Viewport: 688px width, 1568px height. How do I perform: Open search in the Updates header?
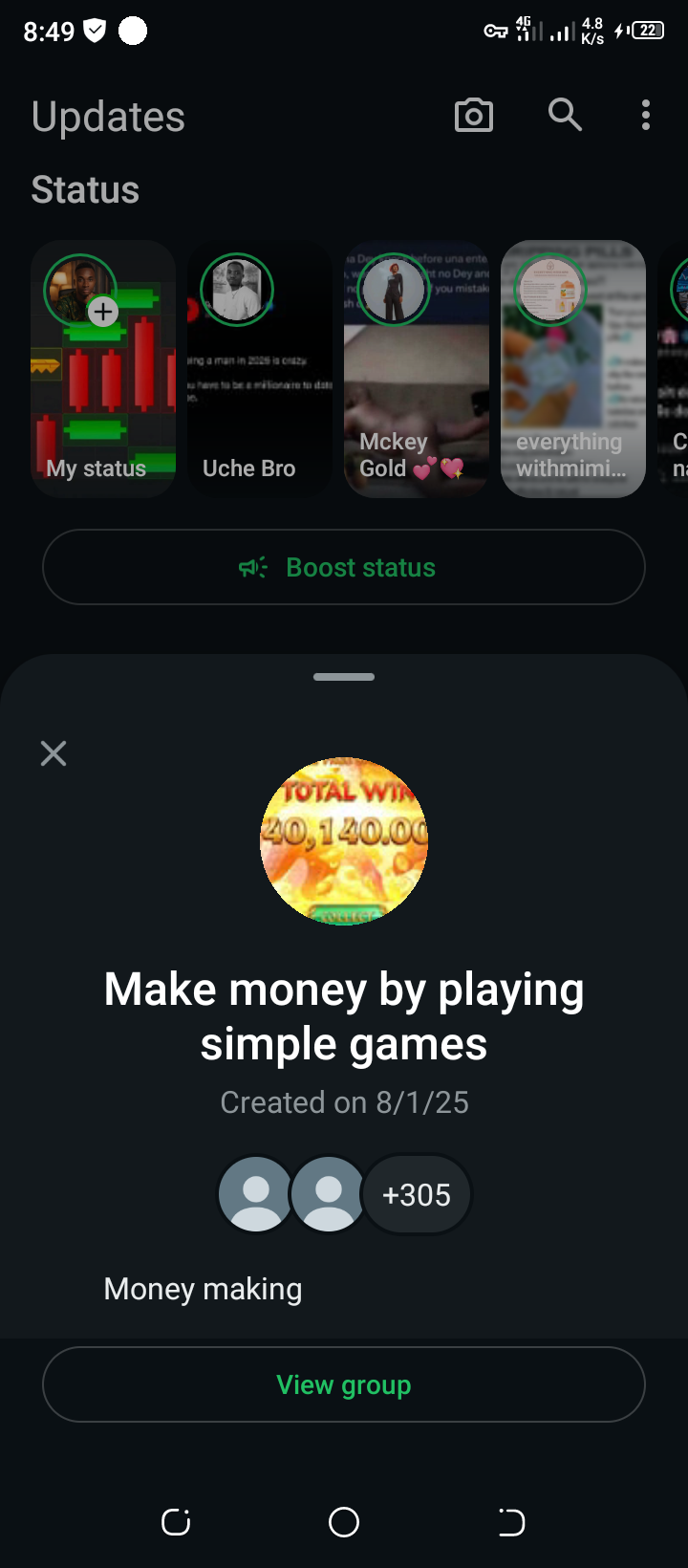(565, 115)
